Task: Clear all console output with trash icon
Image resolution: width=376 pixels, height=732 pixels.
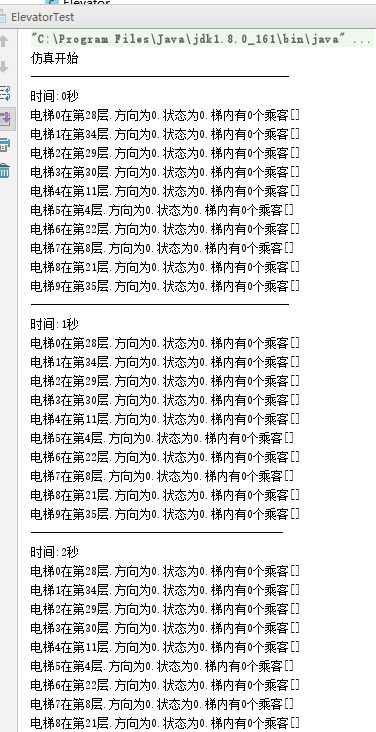Action: [x=5, y=170]
